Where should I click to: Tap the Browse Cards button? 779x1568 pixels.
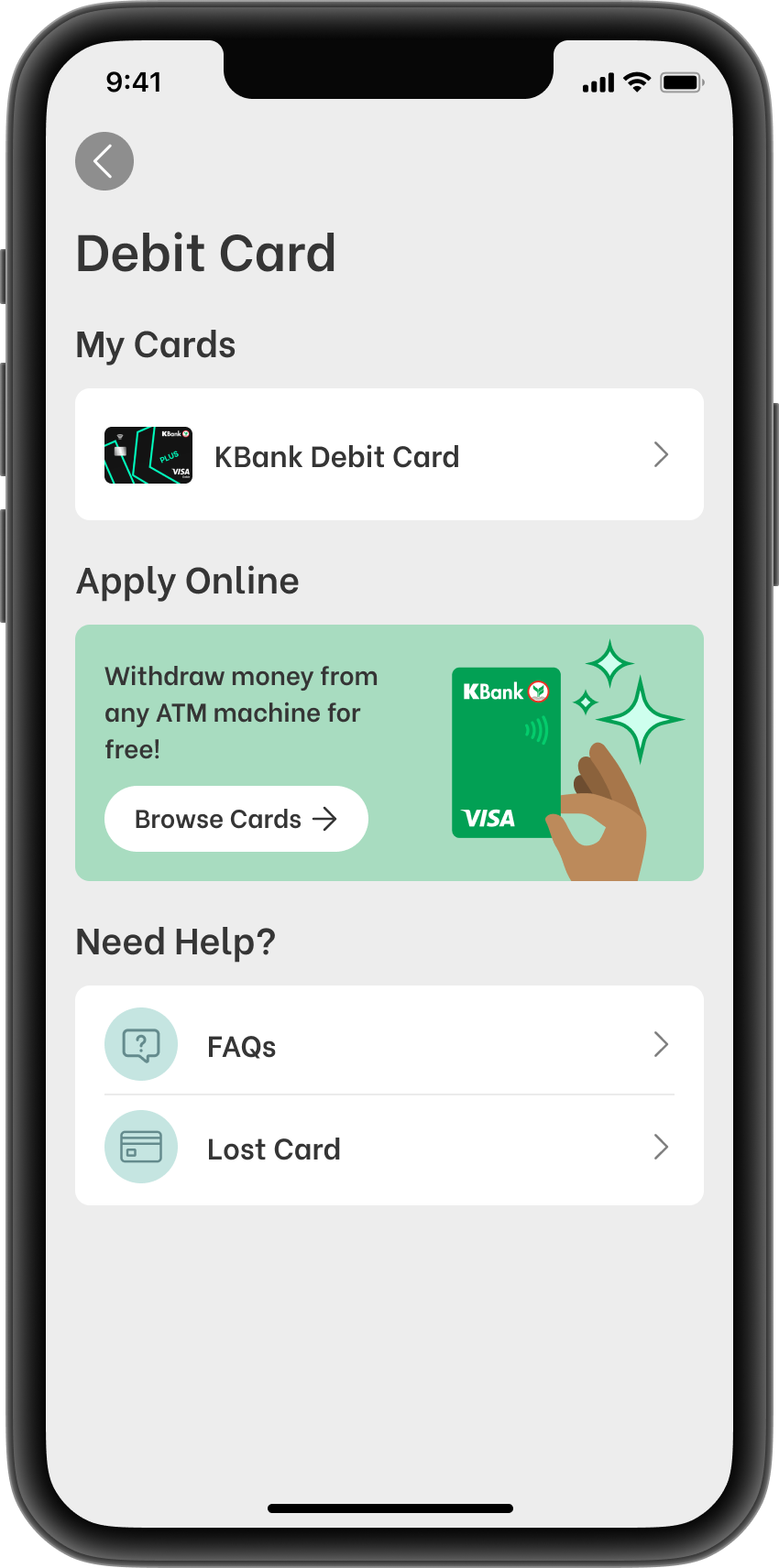pyautogui.click(x=236, y=819)
